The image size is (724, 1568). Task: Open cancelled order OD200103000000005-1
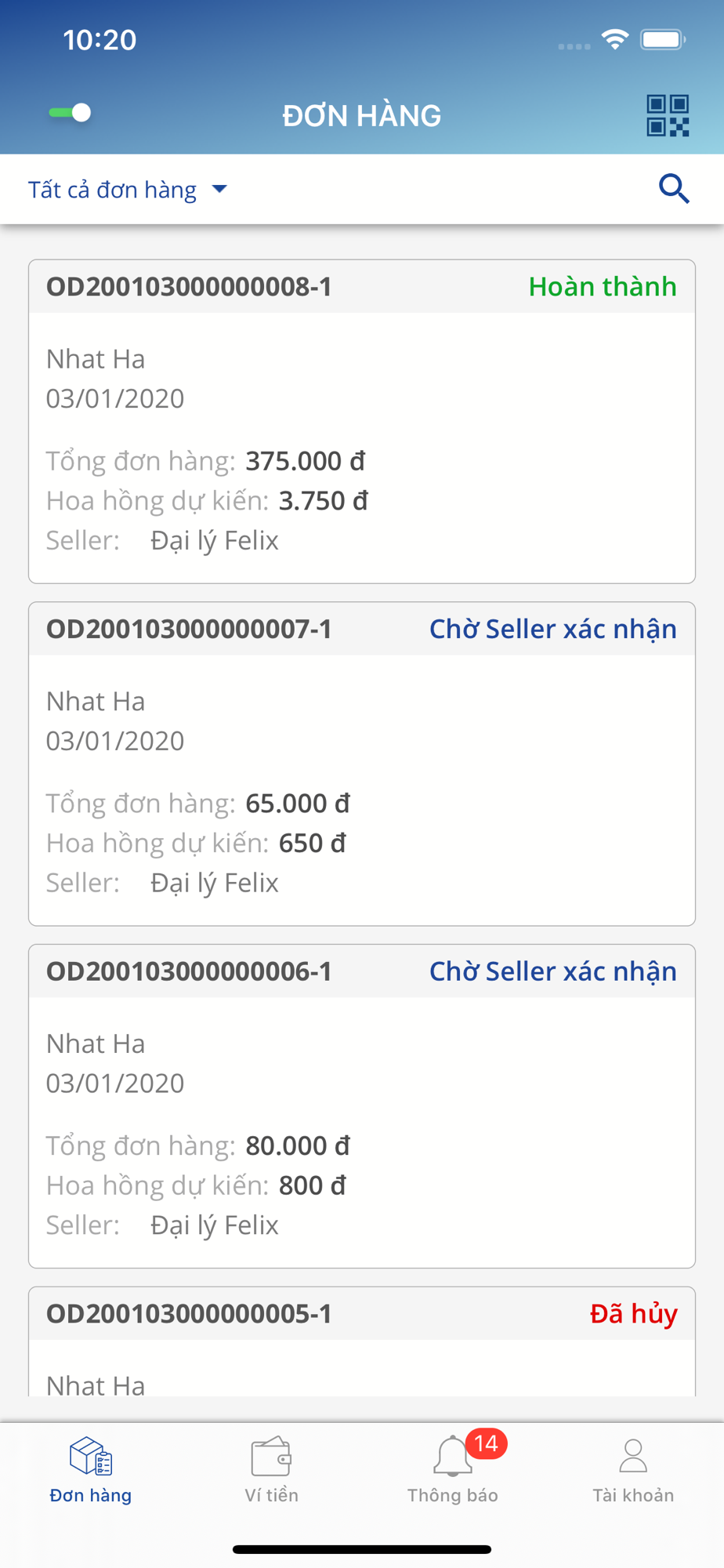pyautogui.click(x=362, y=1341)
